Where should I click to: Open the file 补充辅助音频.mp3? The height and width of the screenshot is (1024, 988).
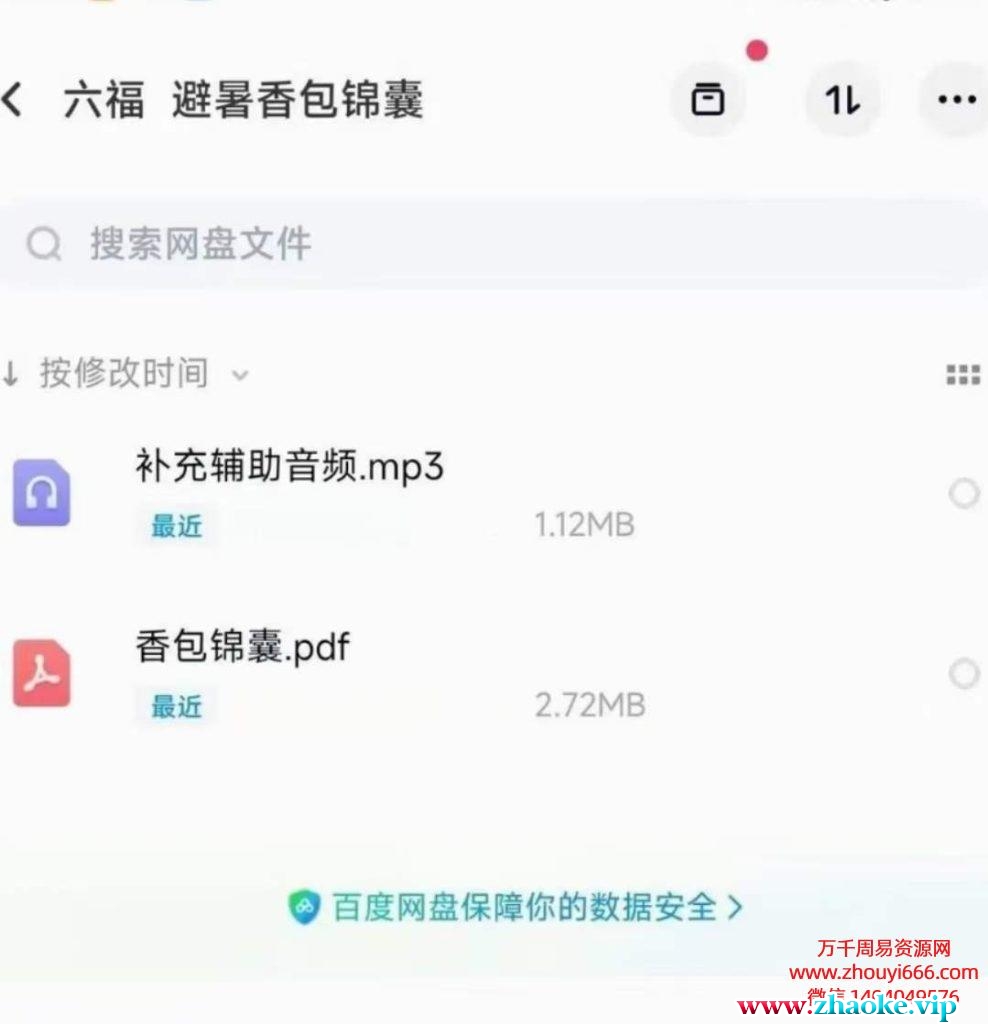point(290,468)
